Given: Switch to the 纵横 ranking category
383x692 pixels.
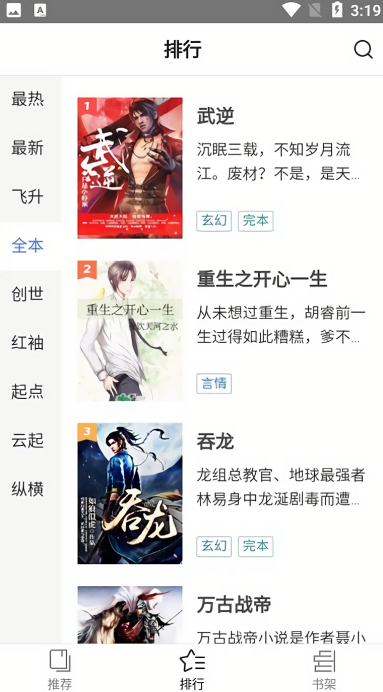Looking at the screenshot, I should click(x=28, y=489).
